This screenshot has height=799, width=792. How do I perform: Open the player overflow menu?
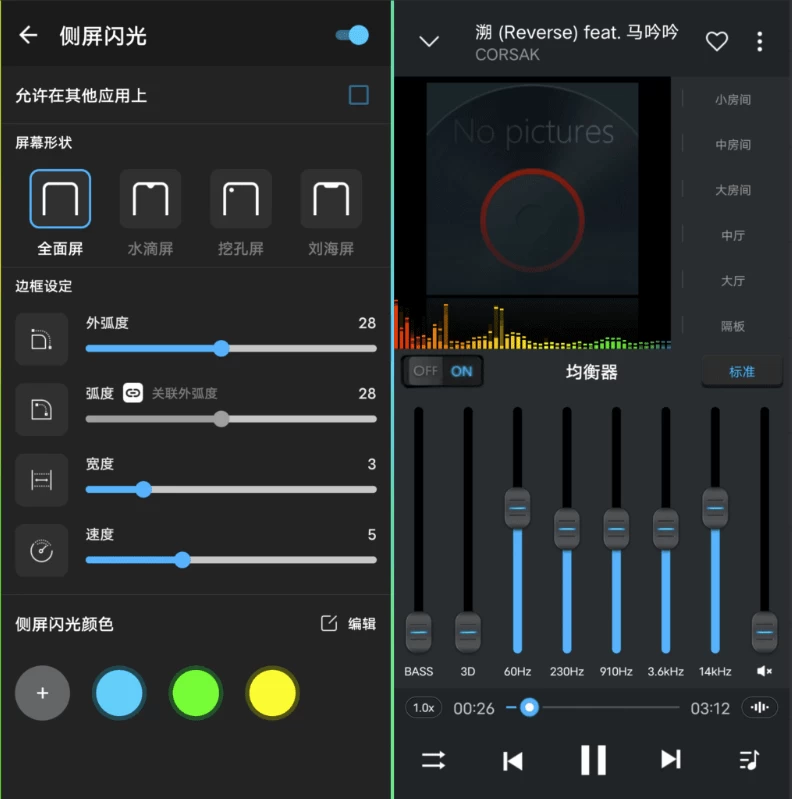coord(760,41)
